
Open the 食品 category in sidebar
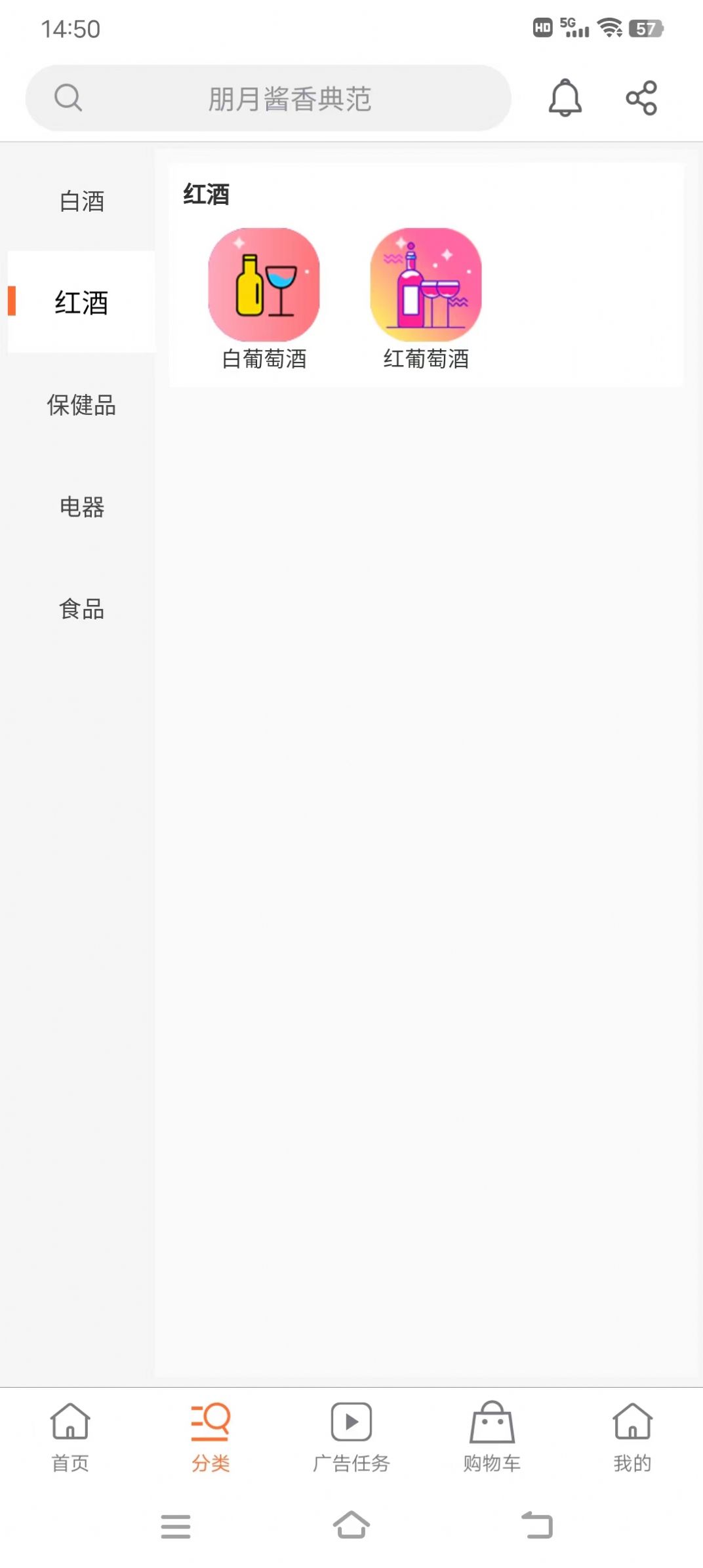(x=81, y=610)
